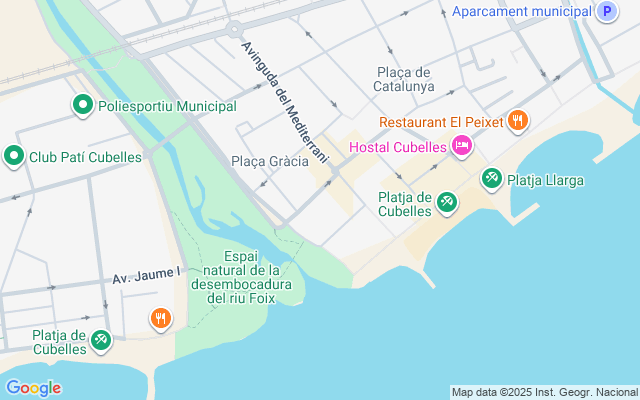Tap the Club Patí Cubelles marker
Image resolution: width=640 pixels, height=400 pixels.
pos(14,156)
